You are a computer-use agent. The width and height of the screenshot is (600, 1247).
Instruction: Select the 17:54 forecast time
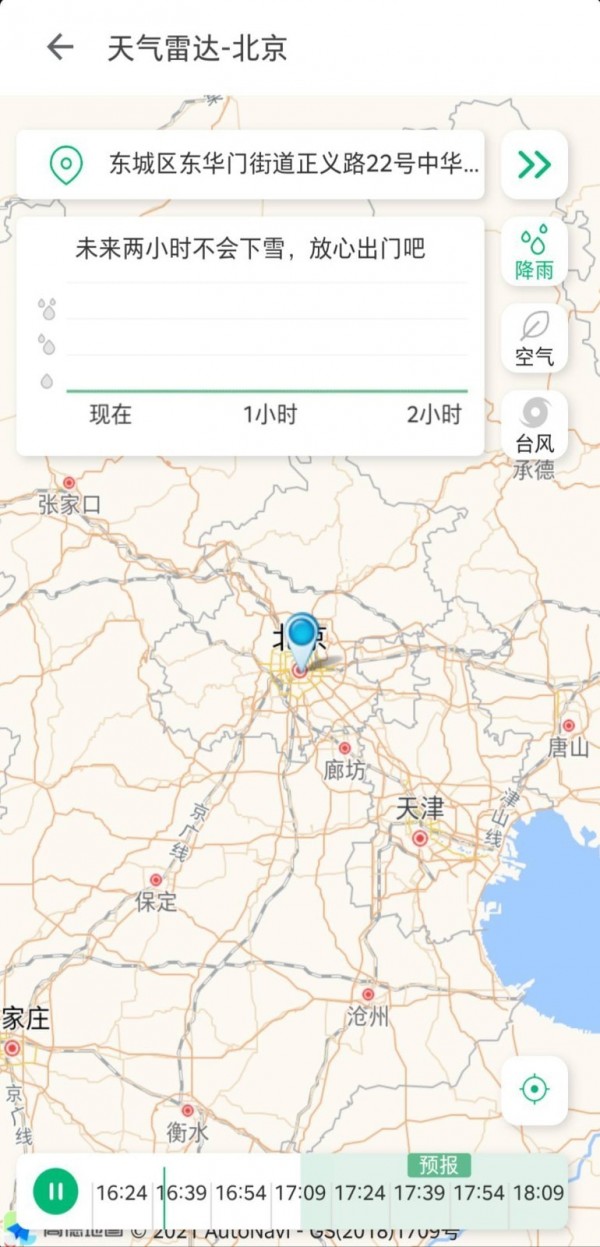pos(478,1193)
